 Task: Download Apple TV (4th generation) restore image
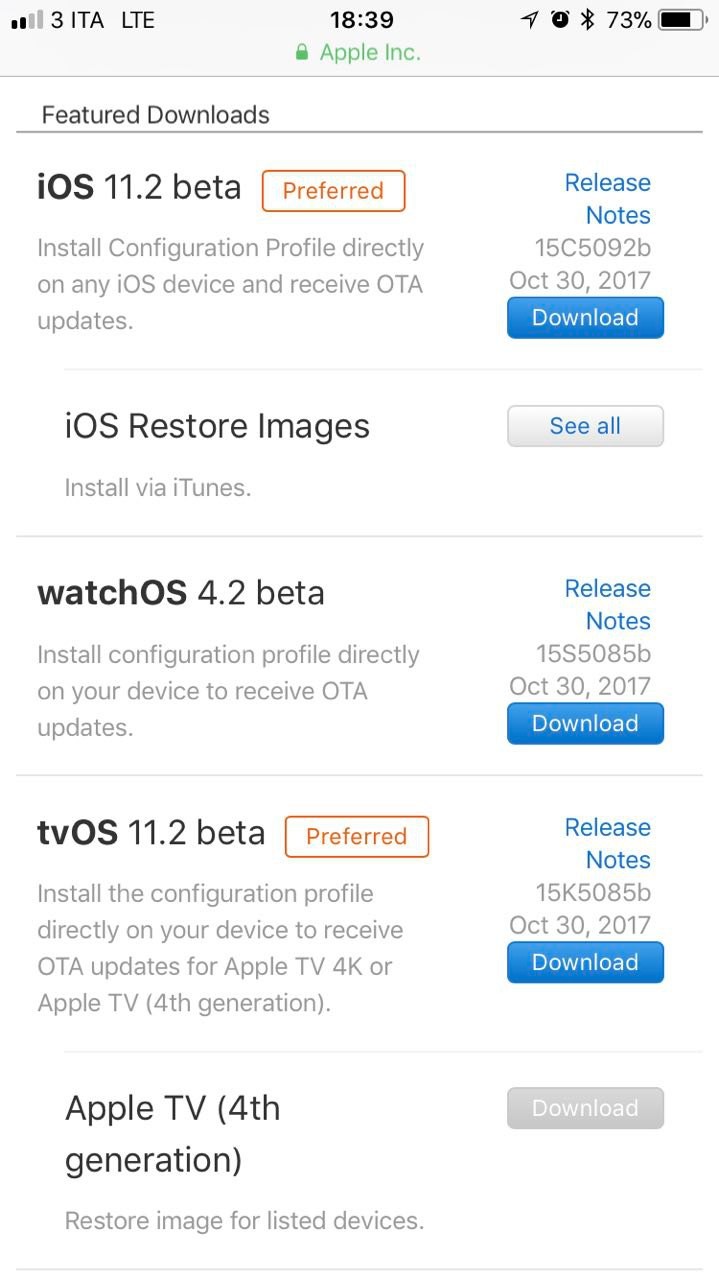point(585,1108)
